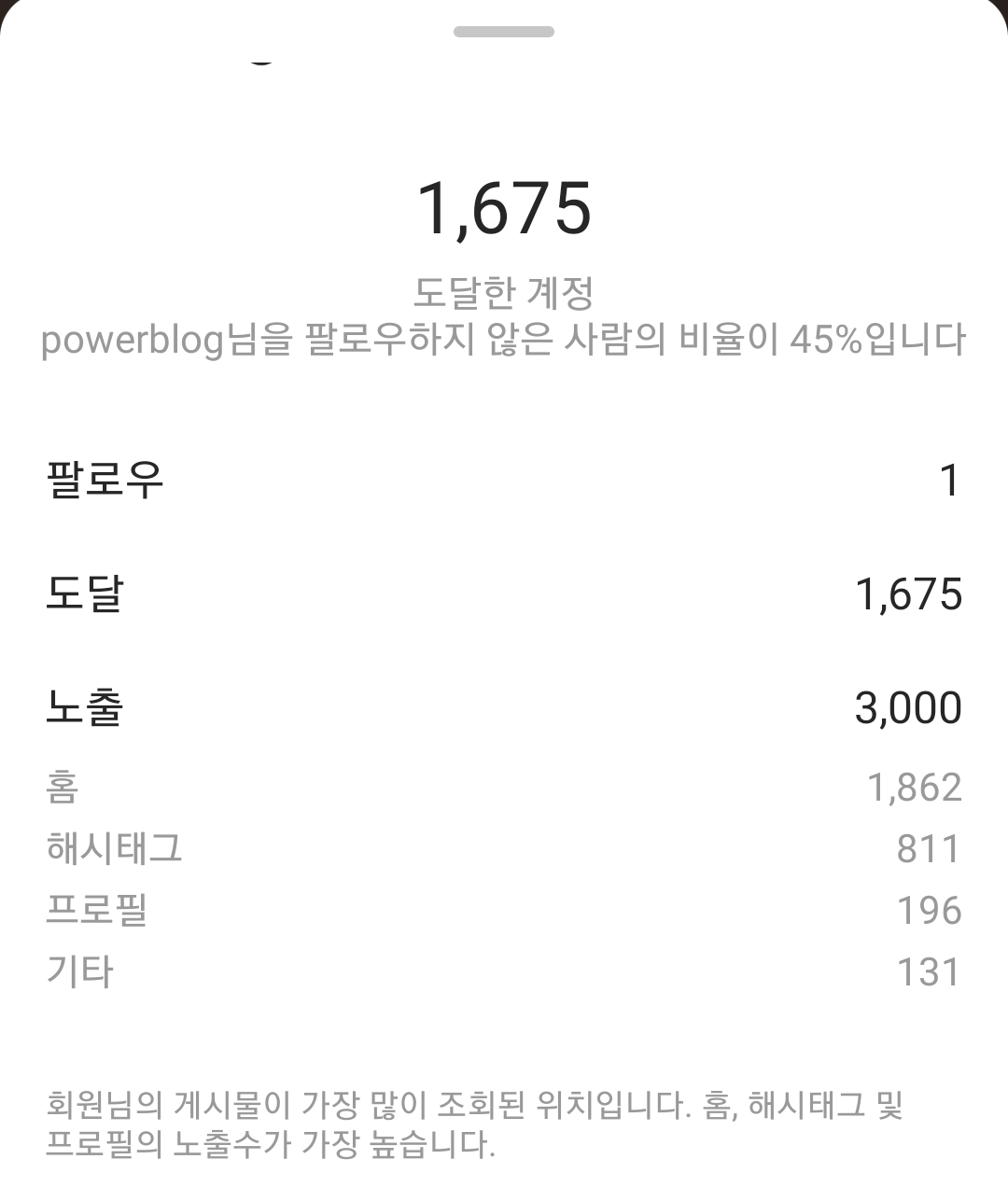Collapse the insights sheet via top handle

(504, 31)
